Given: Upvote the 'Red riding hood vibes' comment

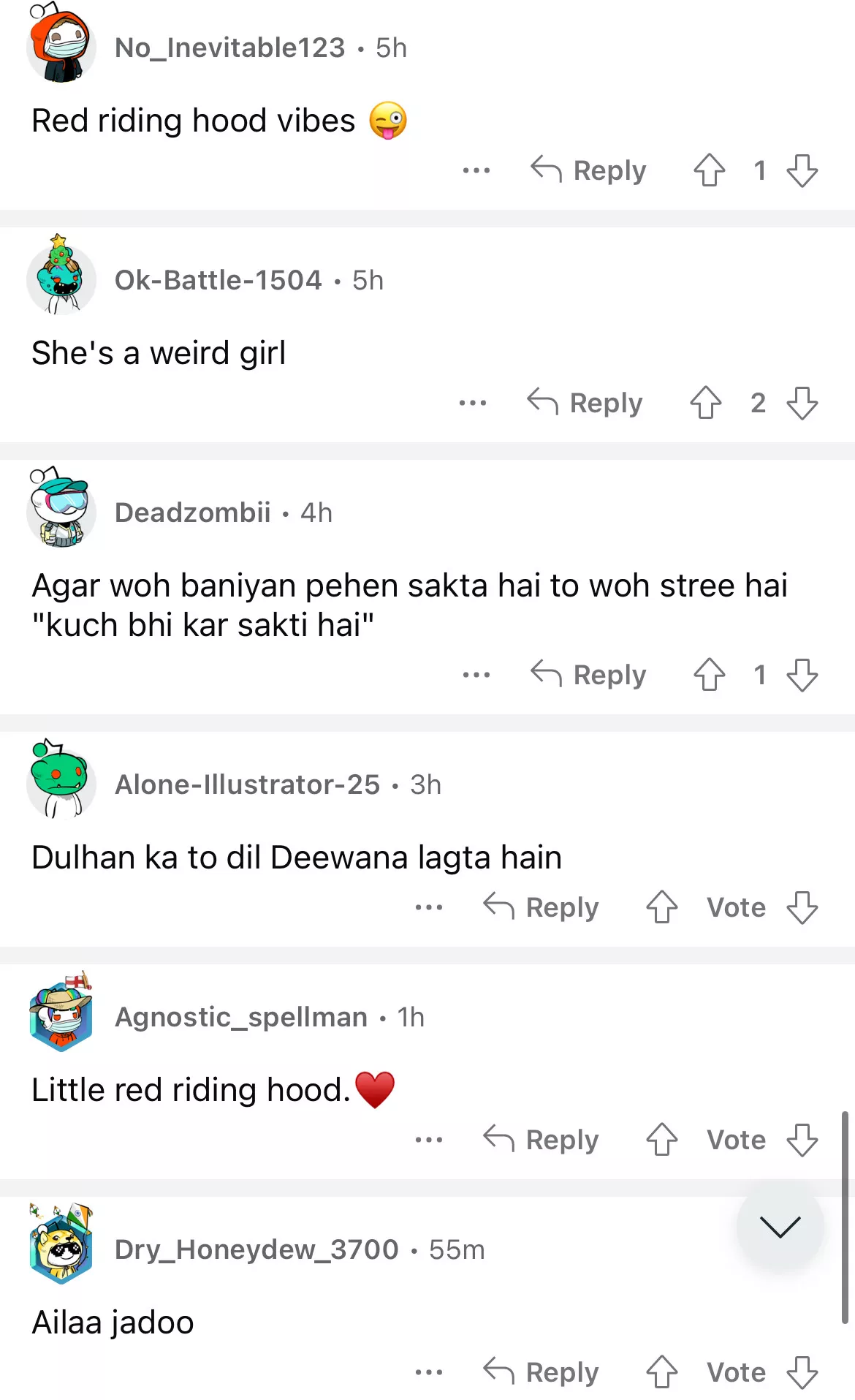Looking at the screenshot, I should [709, 170].
